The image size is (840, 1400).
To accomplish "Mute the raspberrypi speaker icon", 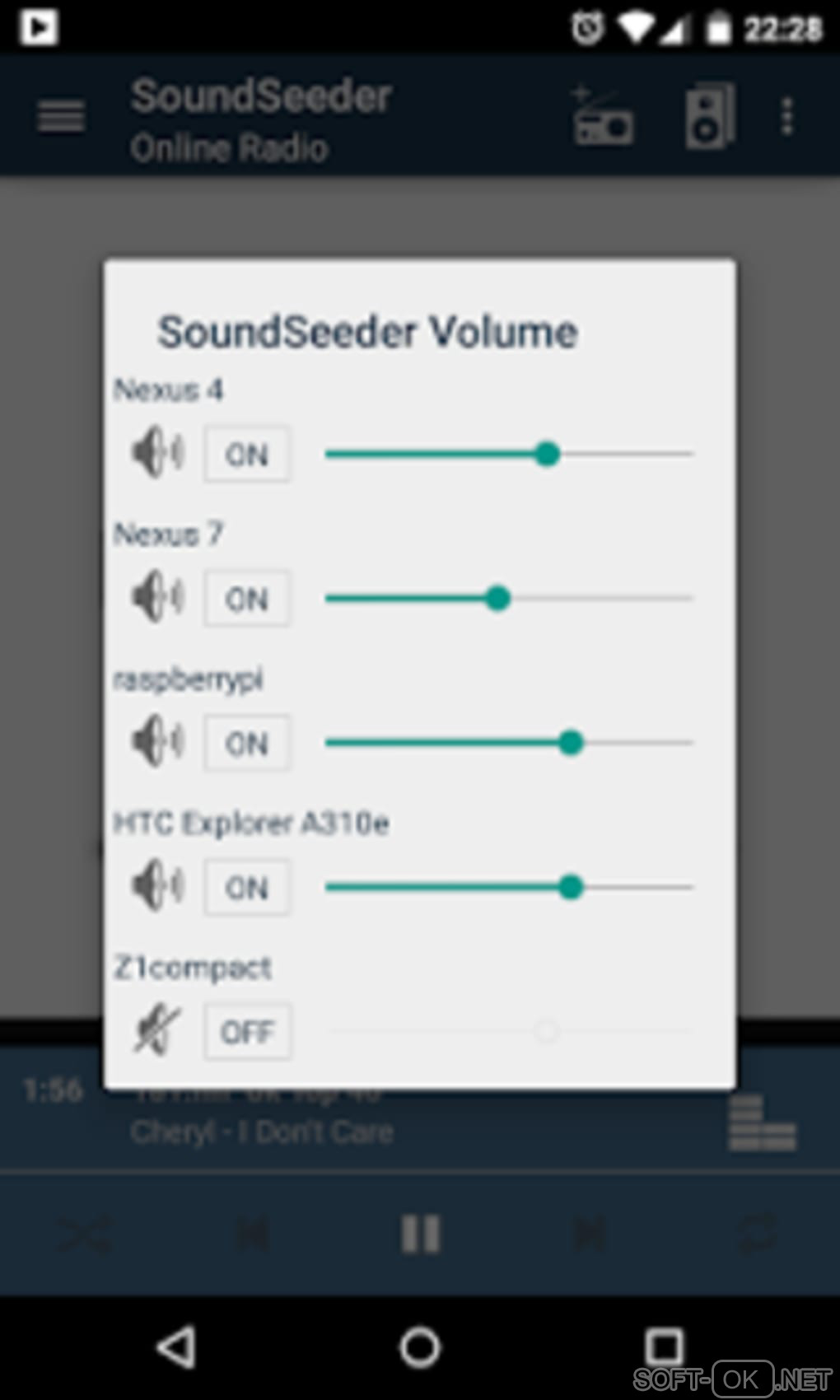I will click(157, 741).
